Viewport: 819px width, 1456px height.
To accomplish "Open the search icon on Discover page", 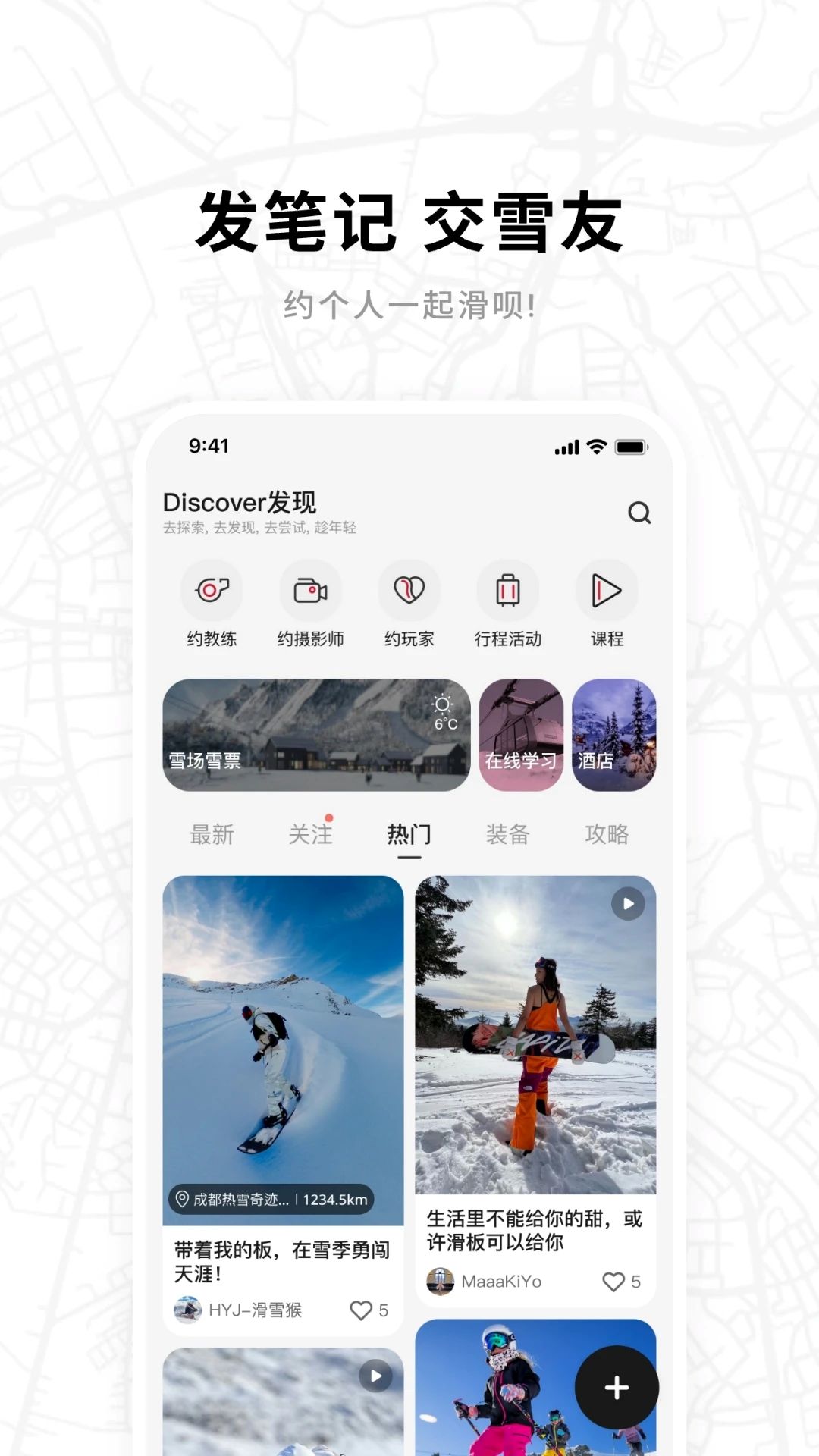I will 641,513.
